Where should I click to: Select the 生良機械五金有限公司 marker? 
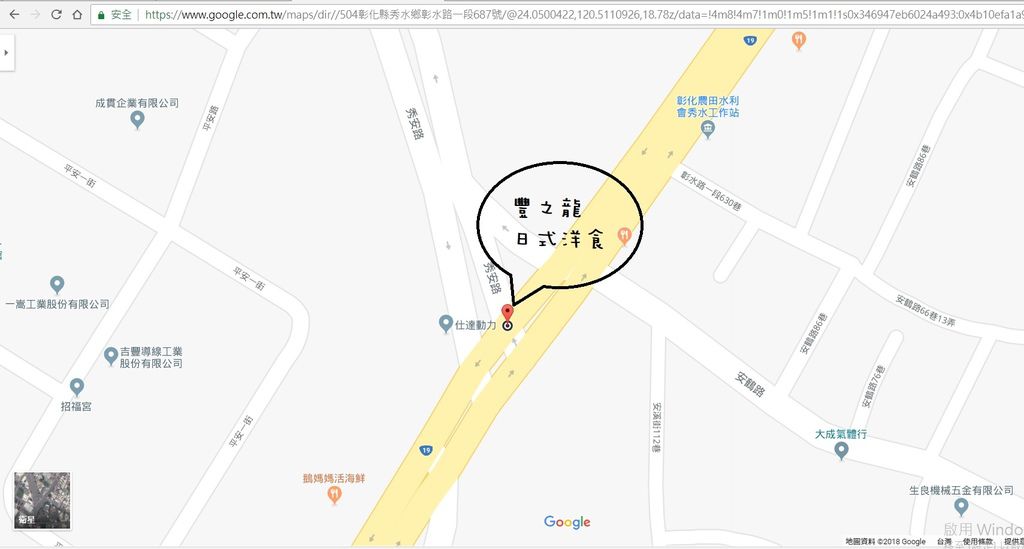961,507
